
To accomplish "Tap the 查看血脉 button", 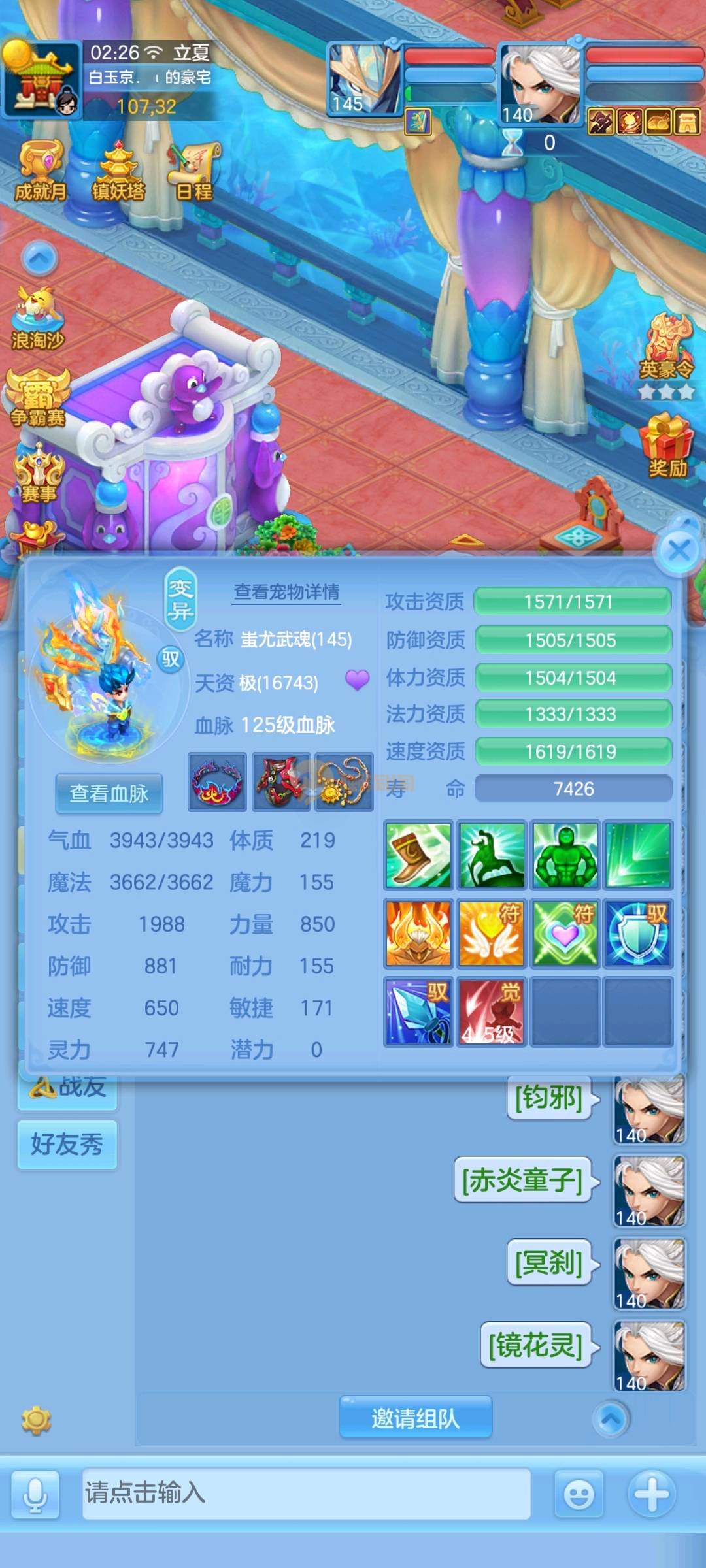I will pyautogui.click(x=109, y=793).
